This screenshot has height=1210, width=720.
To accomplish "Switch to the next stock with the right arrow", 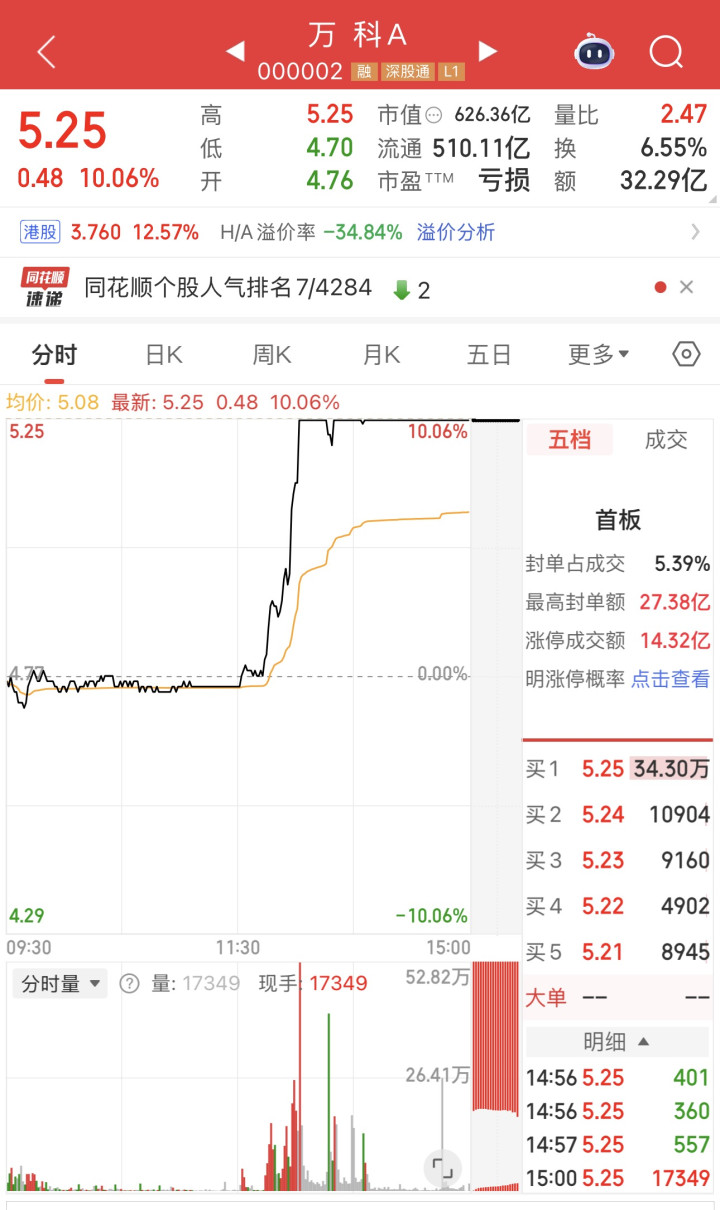I will [x=488, y=51].
